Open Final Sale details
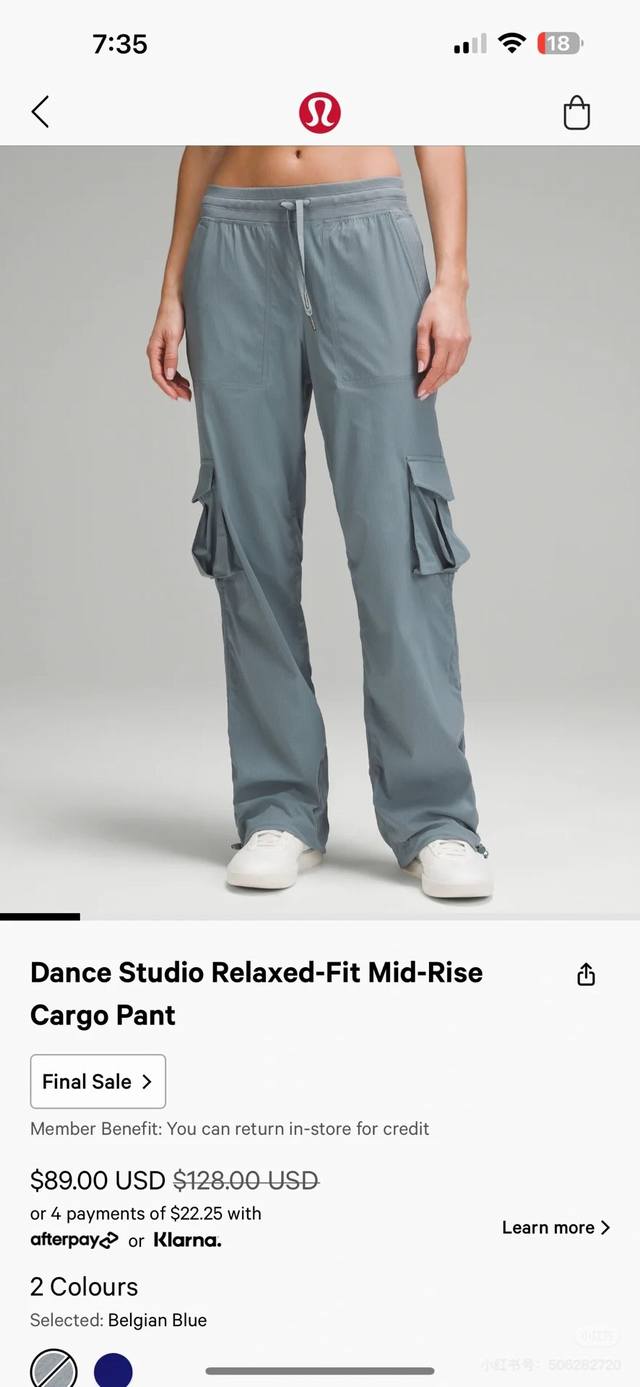 98,1081
